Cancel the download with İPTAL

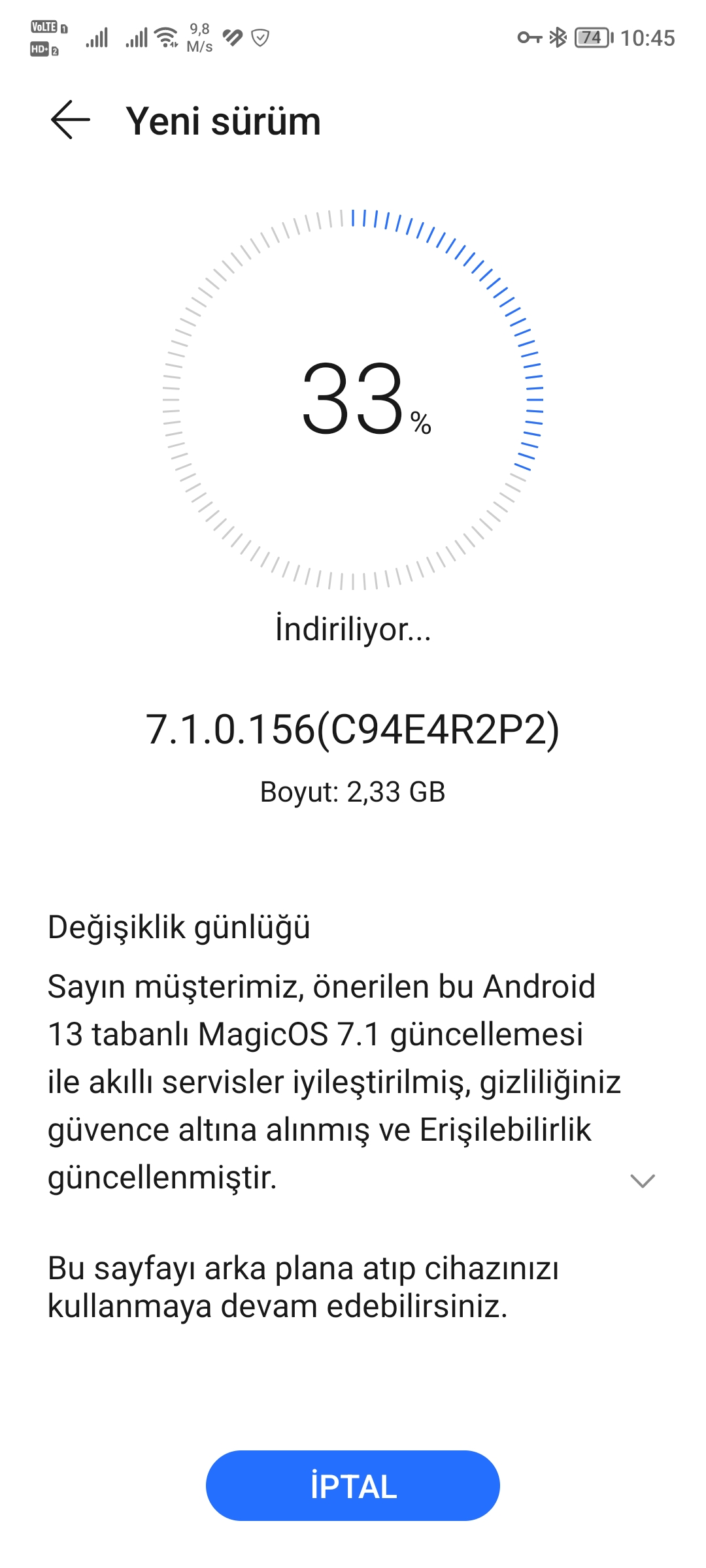coord(353,1486)
